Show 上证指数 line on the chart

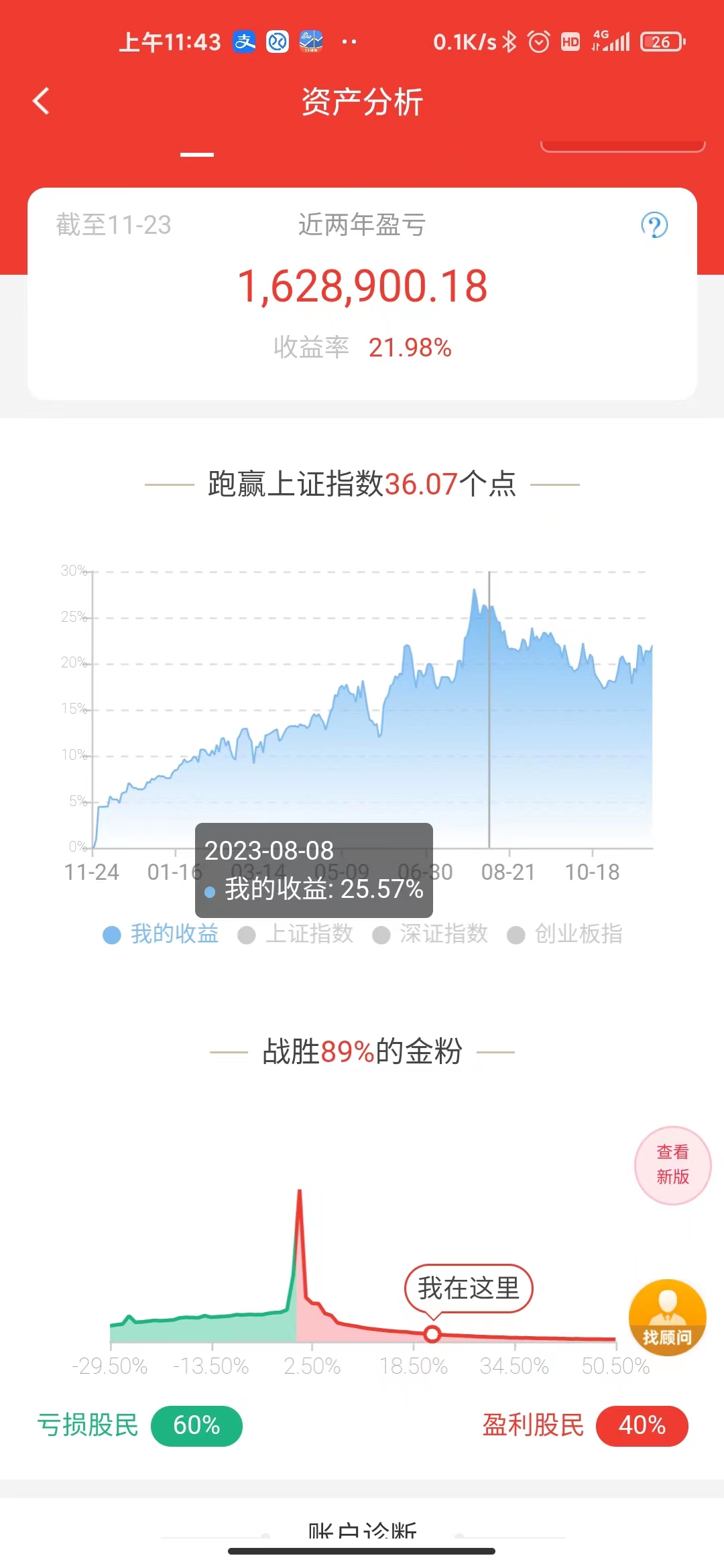pos(296,934)
